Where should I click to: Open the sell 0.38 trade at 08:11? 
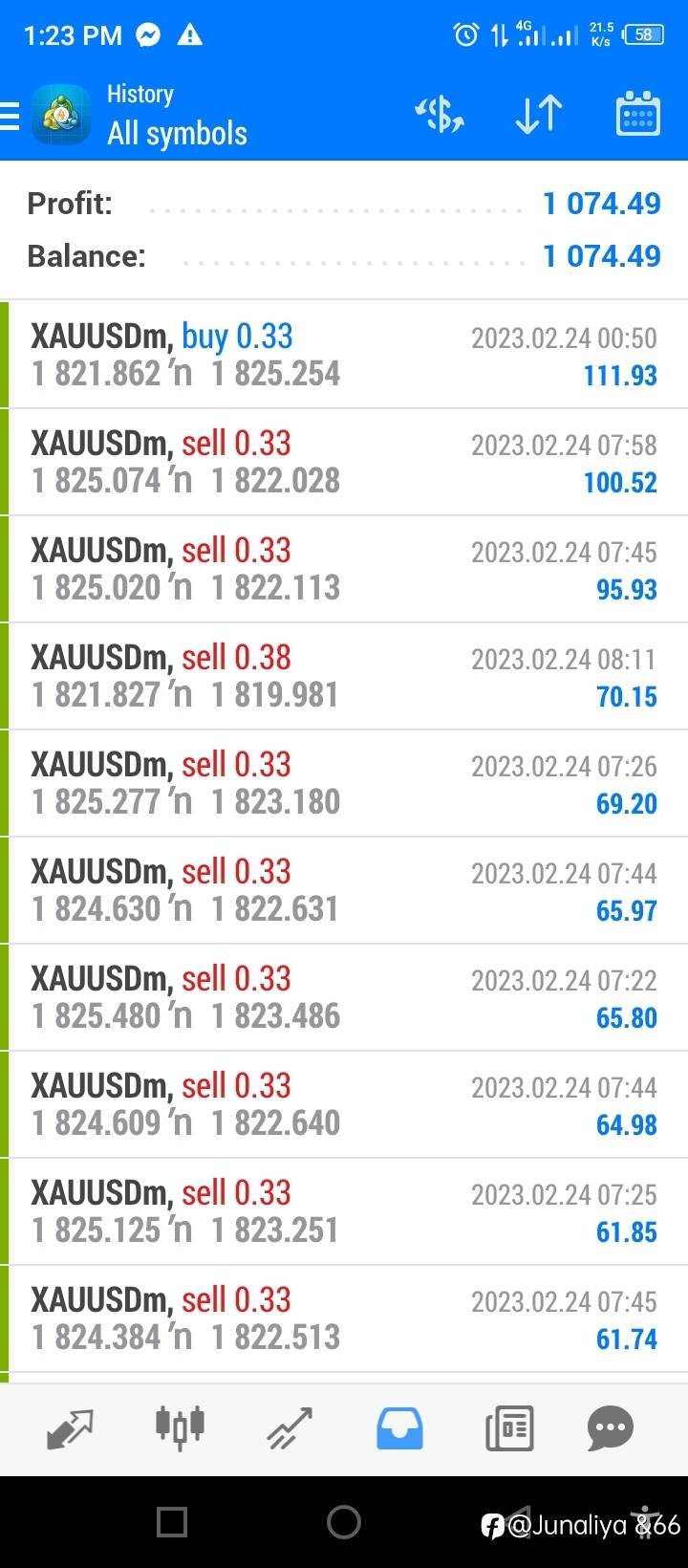point(344,676)
